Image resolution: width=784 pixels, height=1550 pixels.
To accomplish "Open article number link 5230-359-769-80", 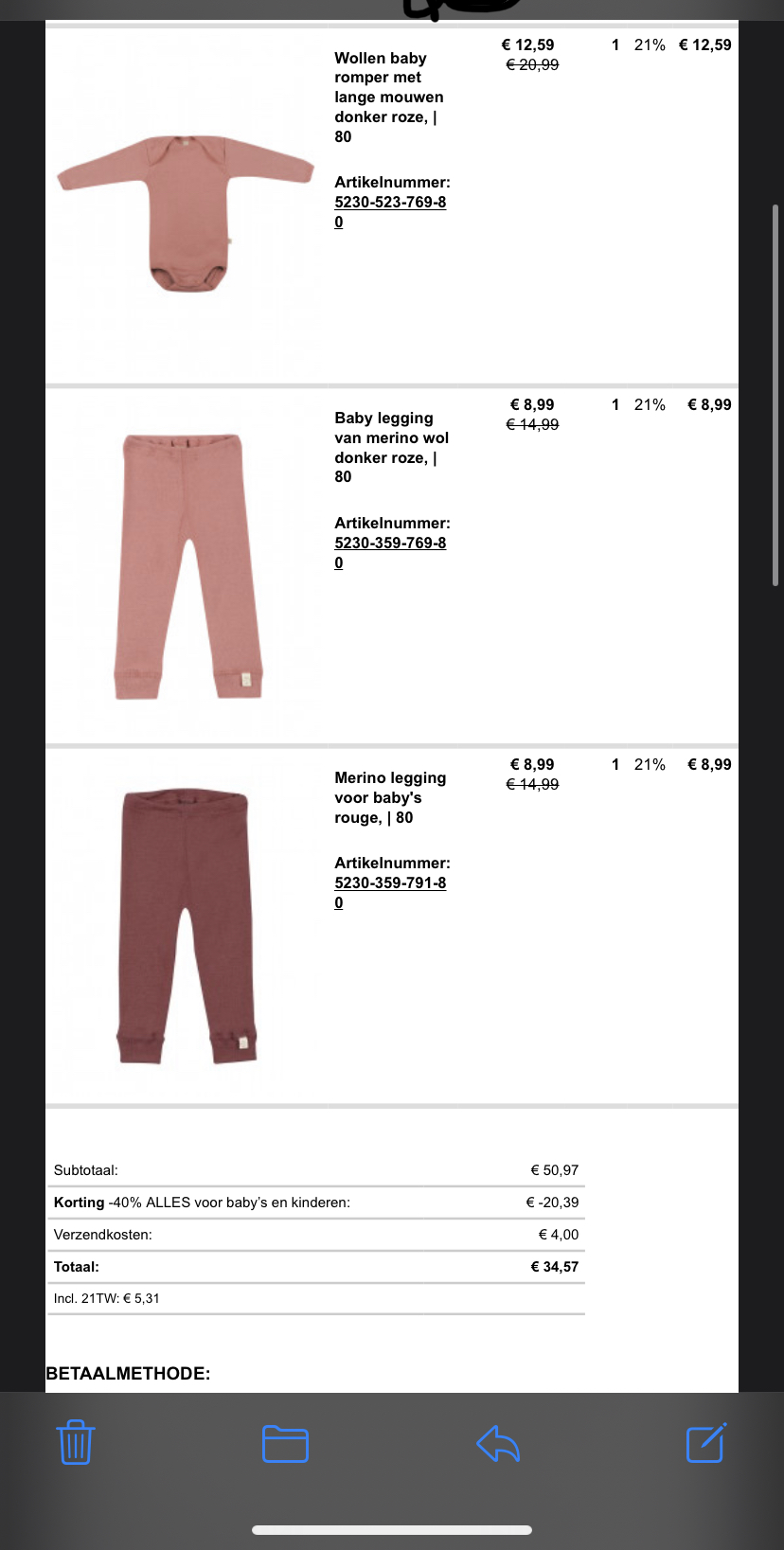I will pyautogui.click(x=390, y=553).
